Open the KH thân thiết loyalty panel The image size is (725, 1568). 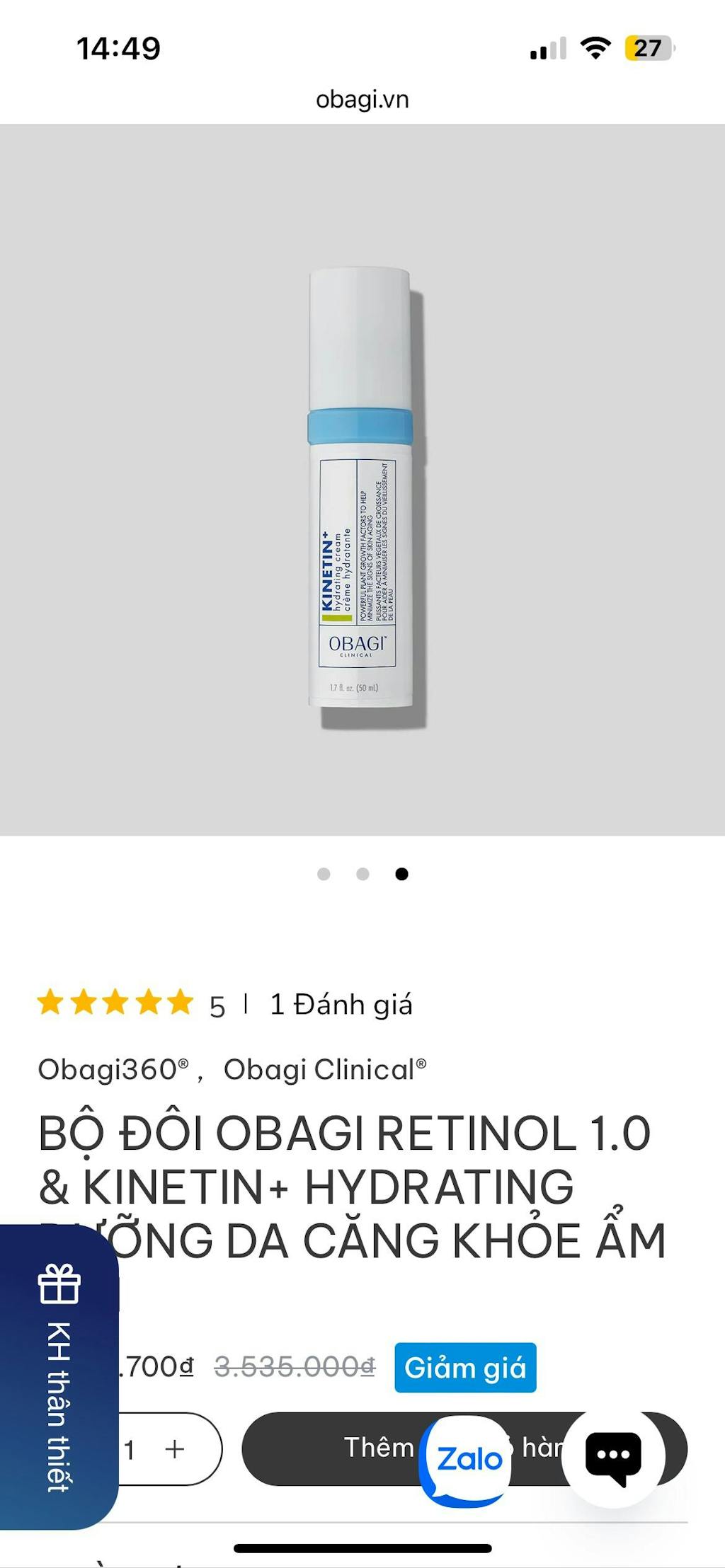coord(58,1376)
